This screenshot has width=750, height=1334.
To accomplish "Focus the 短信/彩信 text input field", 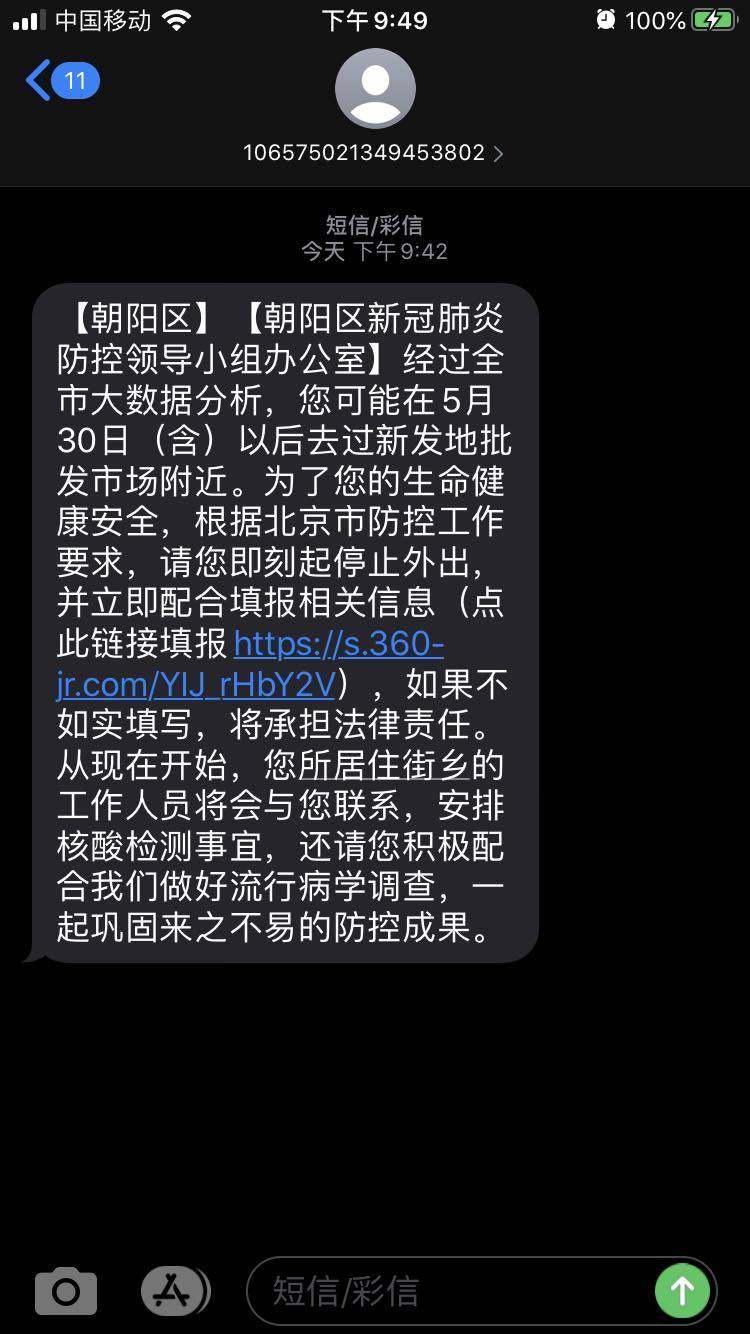I will (x=450, y=1291).
